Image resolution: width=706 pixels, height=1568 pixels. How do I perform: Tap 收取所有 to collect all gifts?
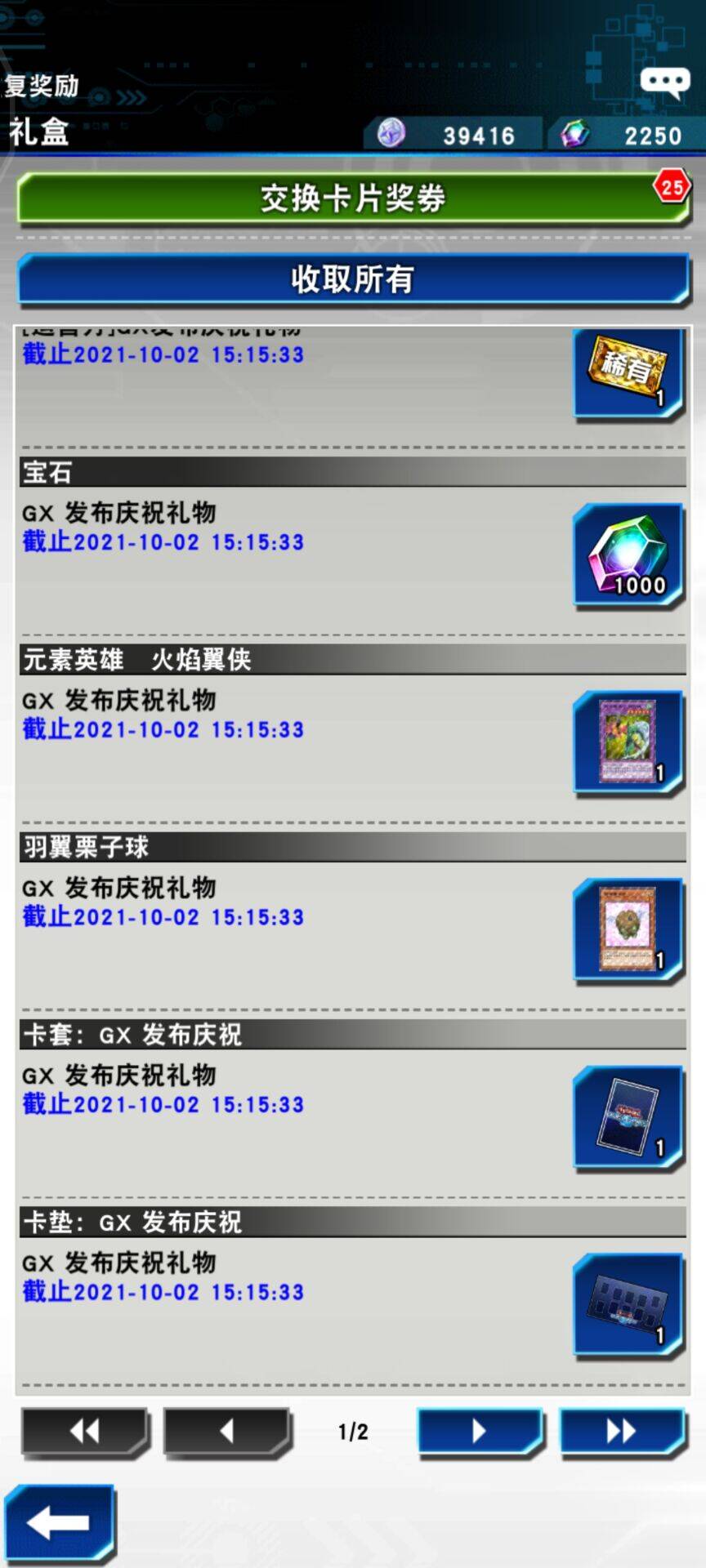(352, 279)
